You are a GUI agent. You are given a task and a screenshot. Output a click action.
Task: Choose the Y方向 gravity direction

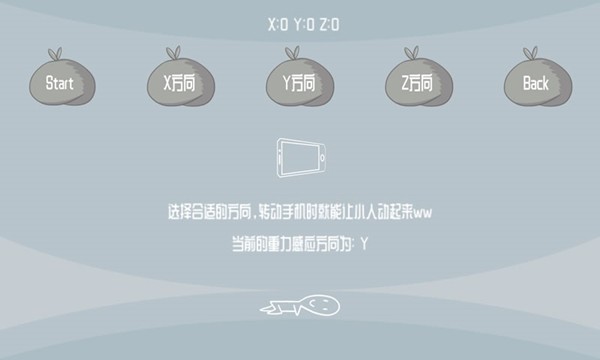pyautogui.click(x=300, y=78)
